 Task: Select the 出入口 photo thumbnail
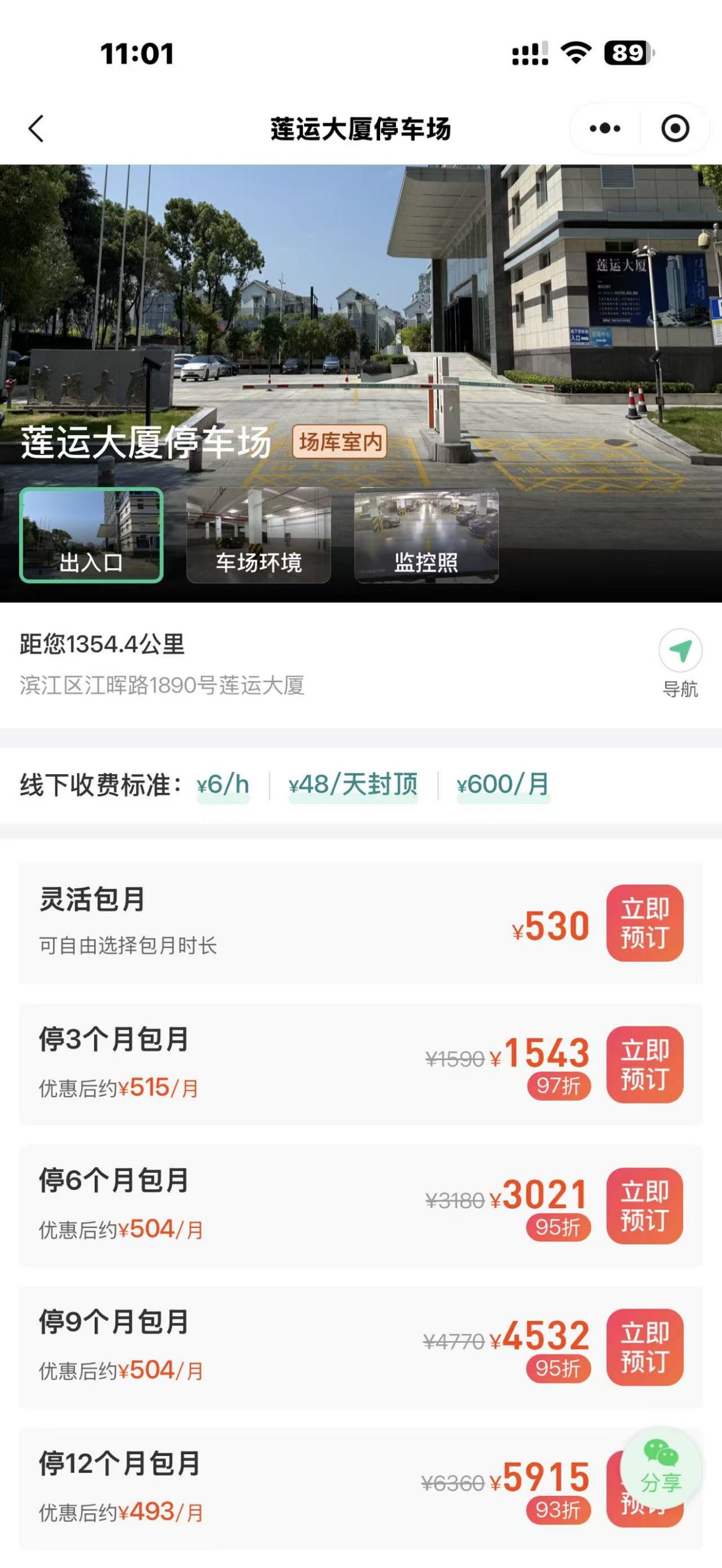tap(91, 535)
